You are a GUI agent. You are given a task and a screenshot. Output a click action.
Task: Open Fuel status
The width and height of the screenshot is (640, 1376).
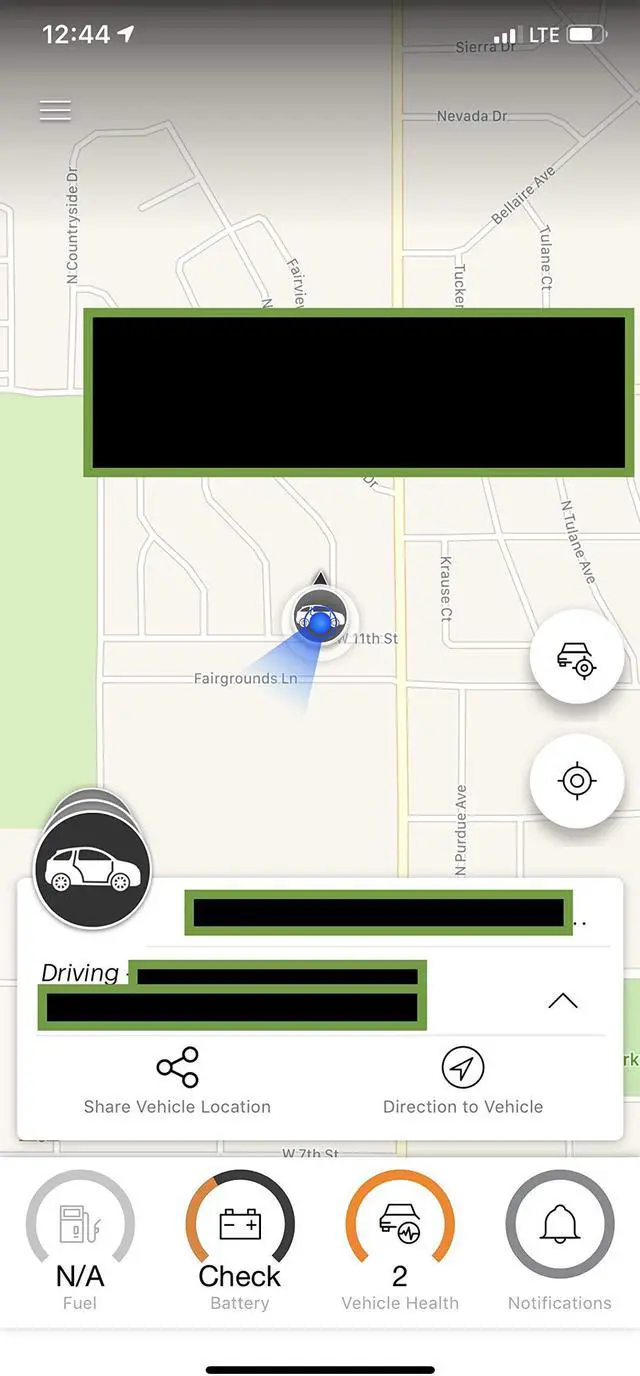coord(80,1240)
